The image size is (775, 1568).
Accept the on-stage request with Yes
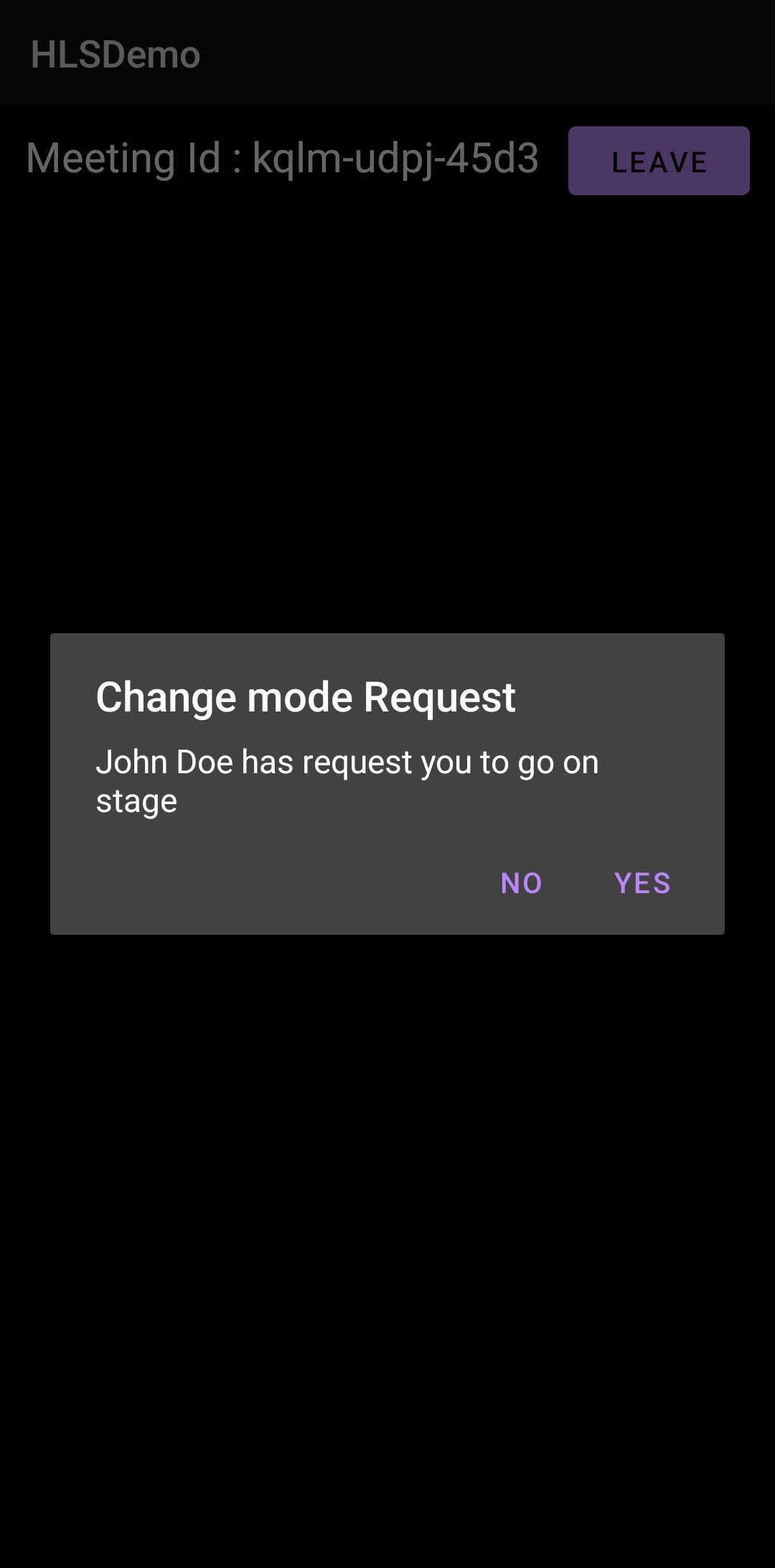pyautogui.click(x=642, y=882)
